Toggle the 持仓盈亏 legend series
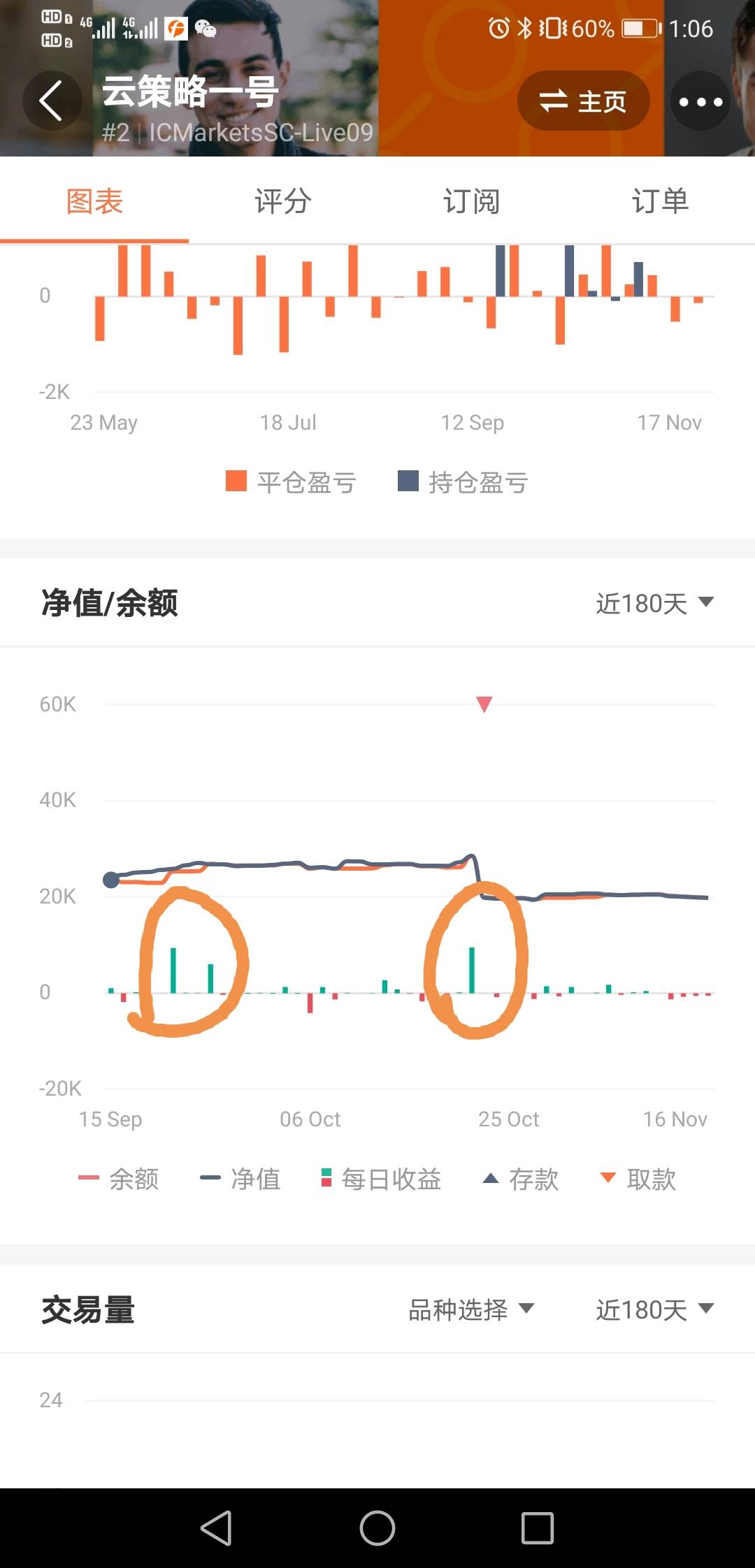Viewport: 755px width, 1568px height. (x=463, y=482)
